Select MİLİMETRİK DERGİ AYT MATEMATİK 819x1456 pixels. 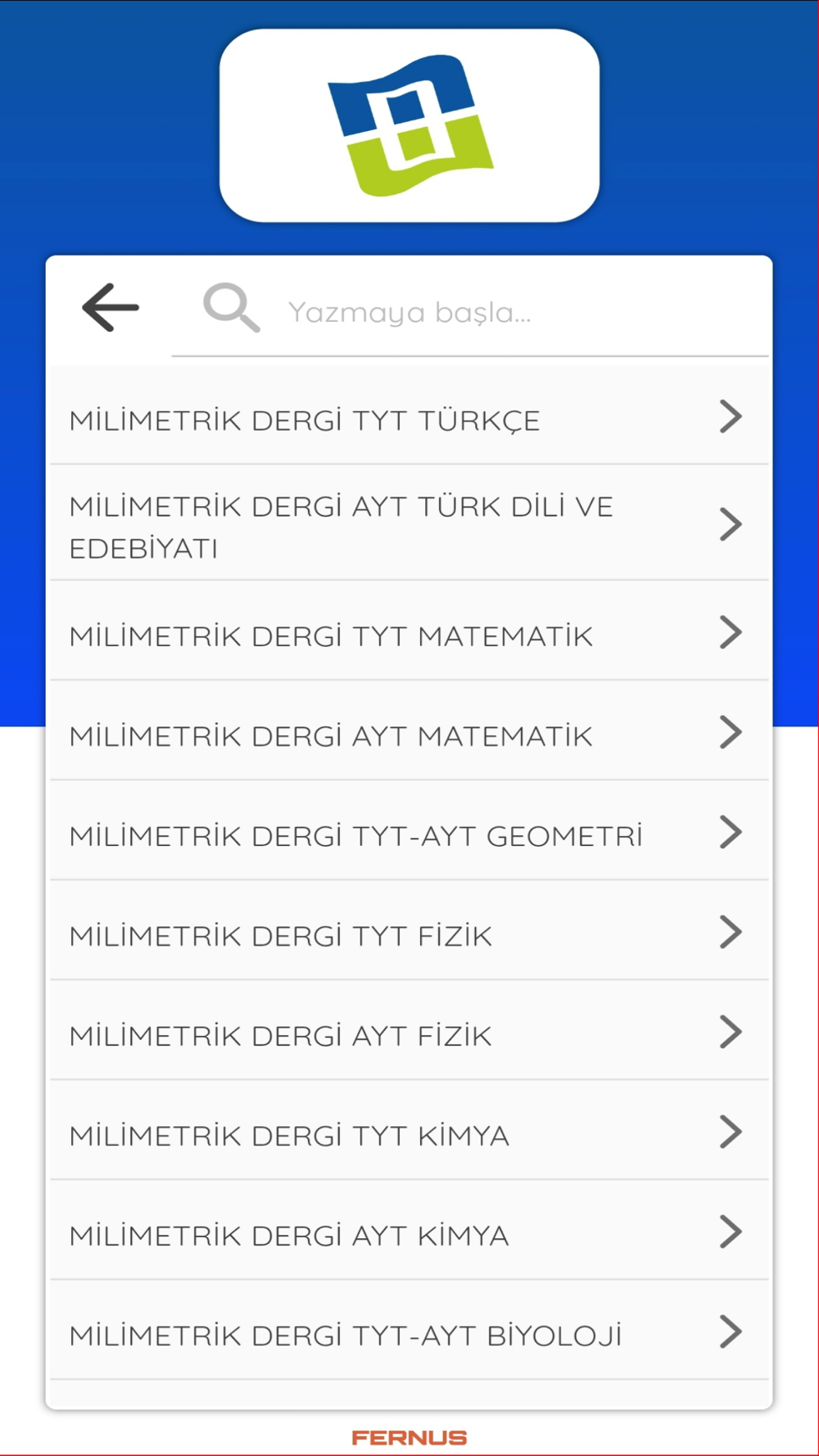click(409, 731)
